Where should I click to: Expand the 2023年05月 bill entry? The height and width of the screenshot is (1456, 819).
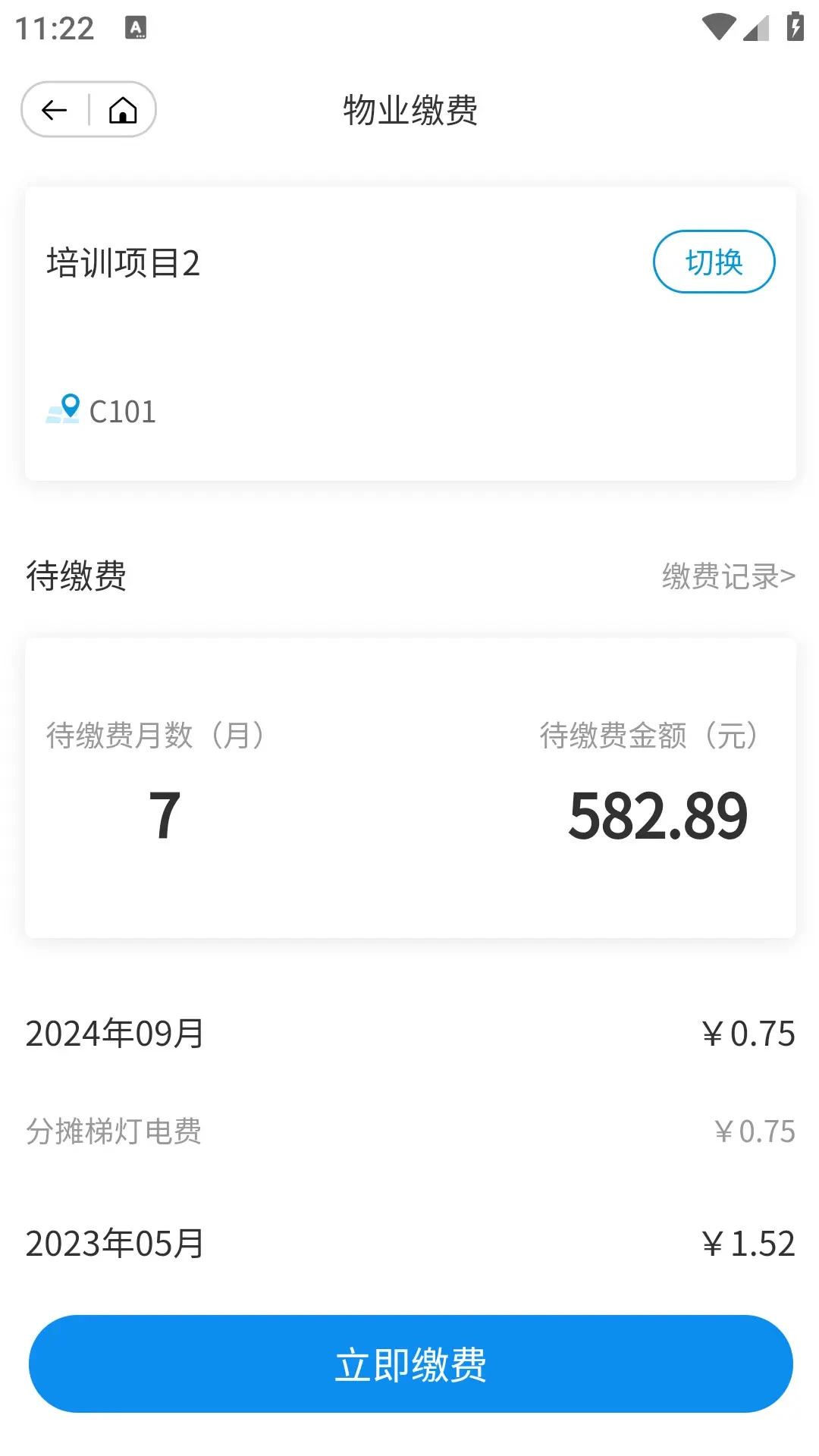[x=409, y=1242]
